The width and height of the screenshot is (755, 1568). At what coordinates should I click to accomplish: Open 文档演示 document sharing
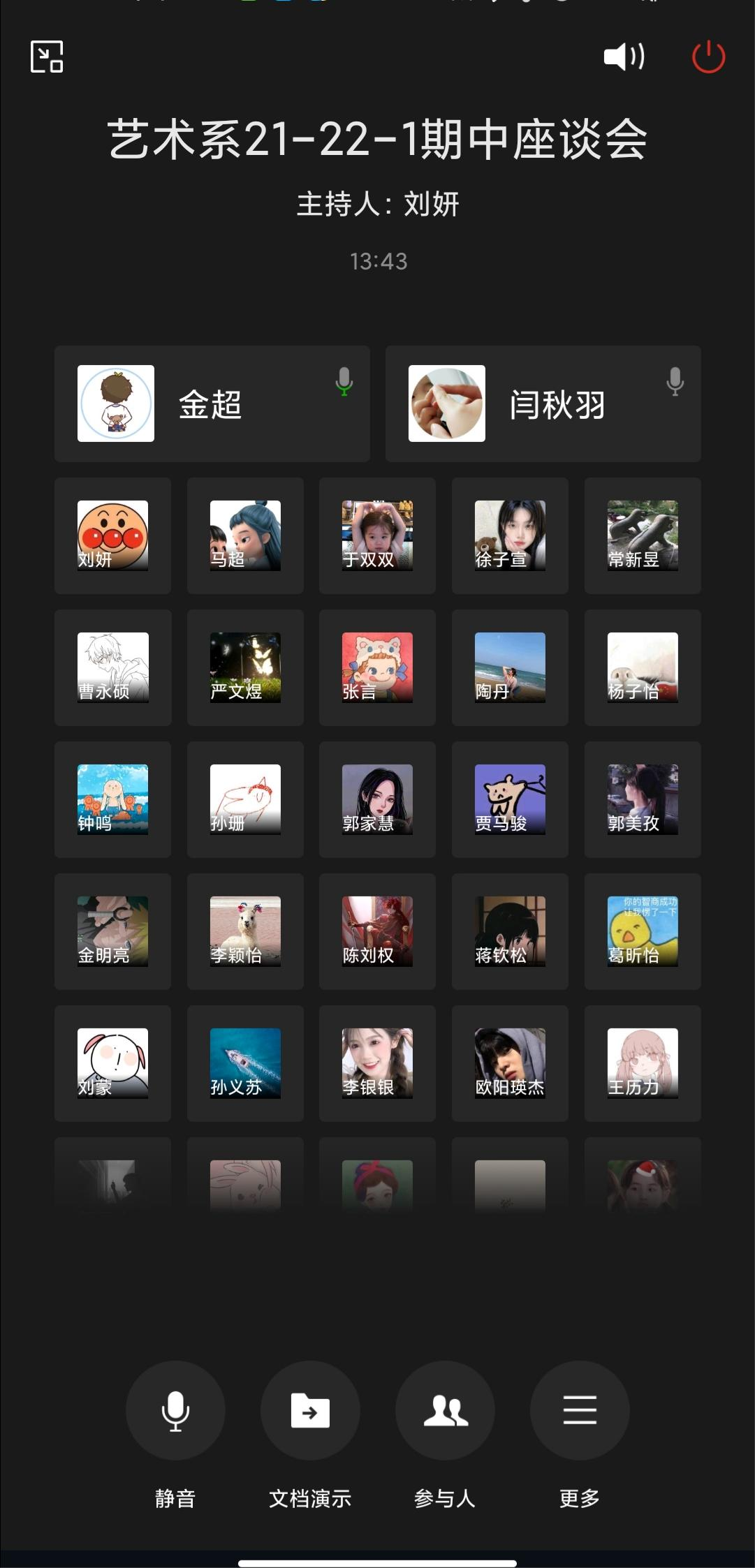coord(310,1411)
